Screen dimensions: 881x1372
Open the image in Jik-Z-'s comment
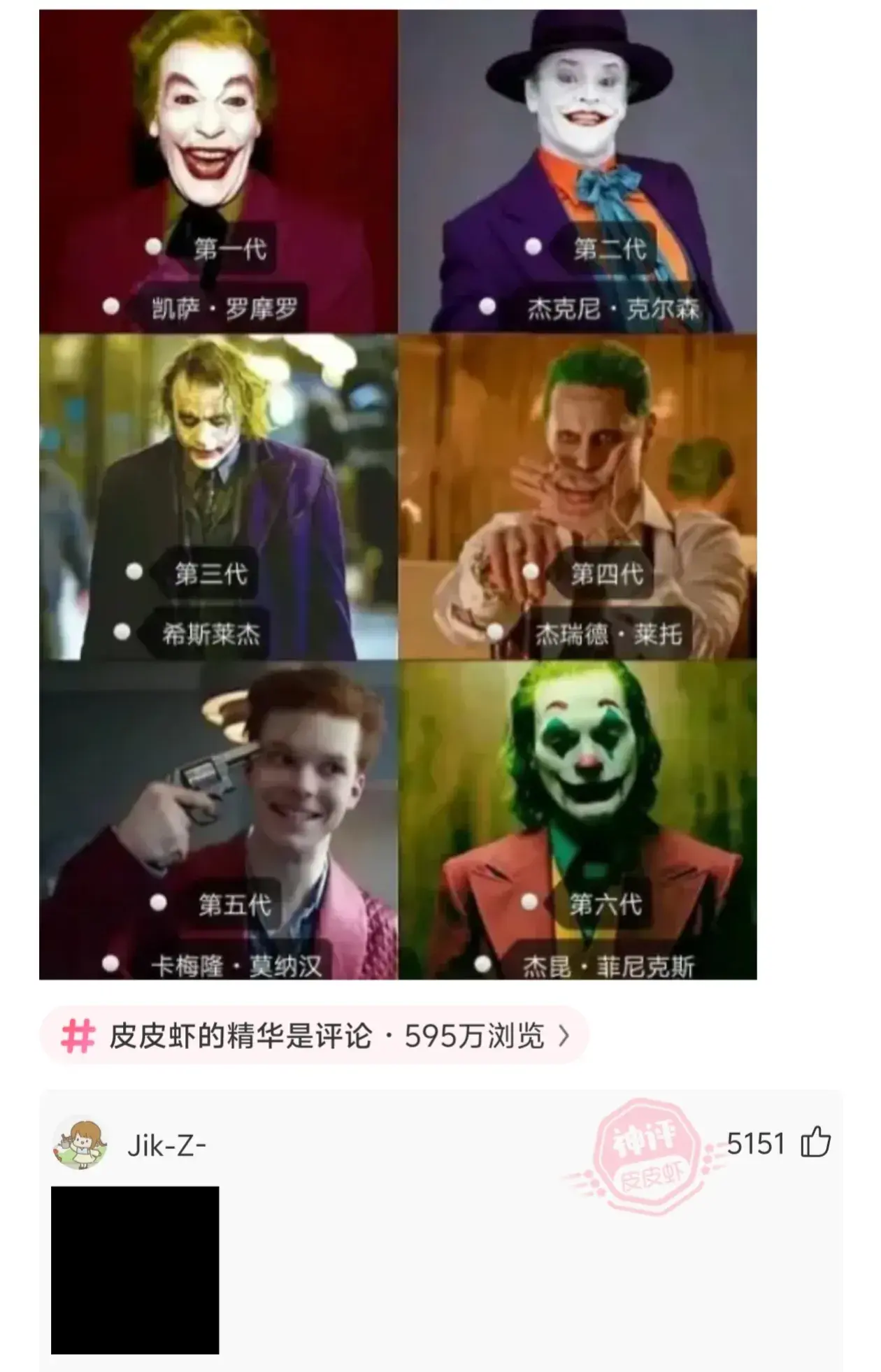(135, 1269)
